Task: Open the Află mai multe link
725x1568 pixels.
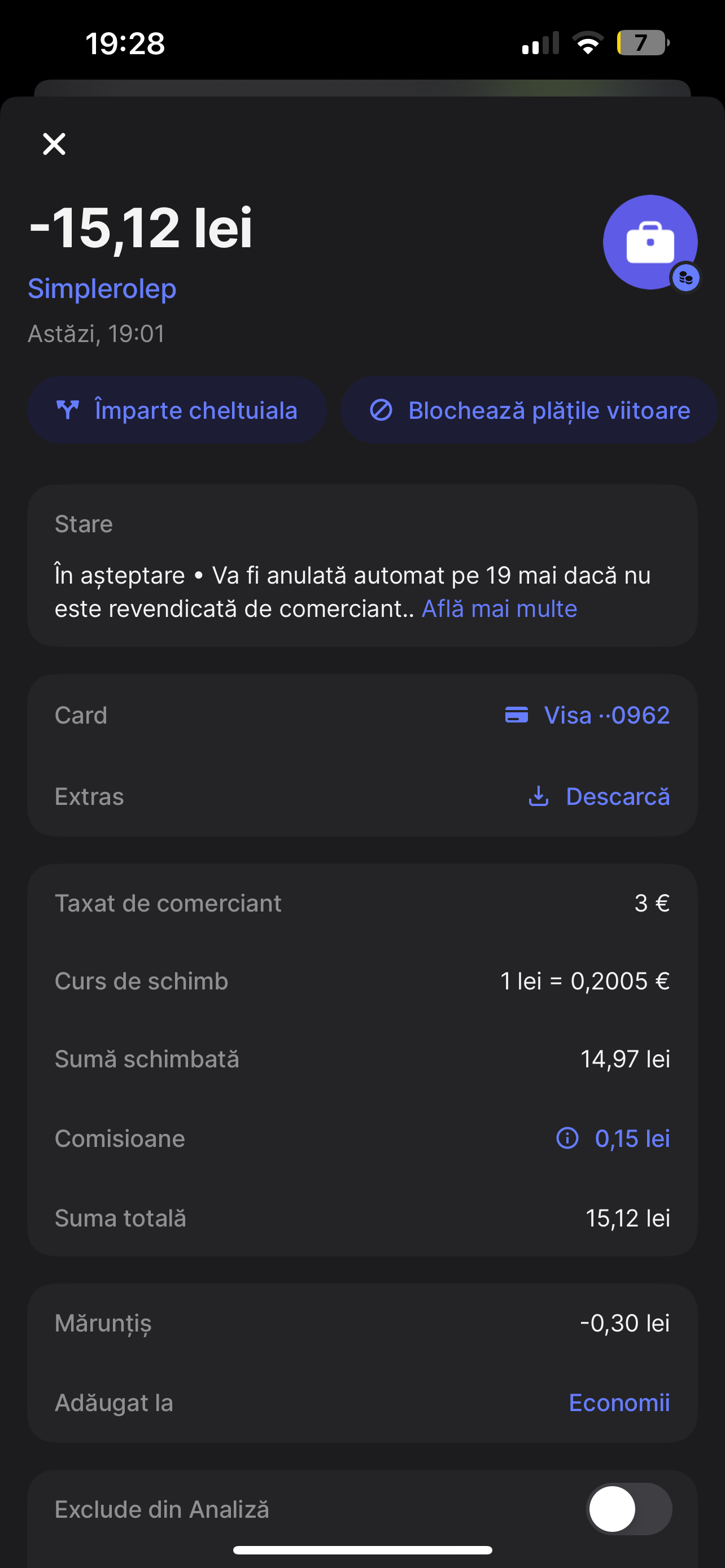Action: coord(499,608)
